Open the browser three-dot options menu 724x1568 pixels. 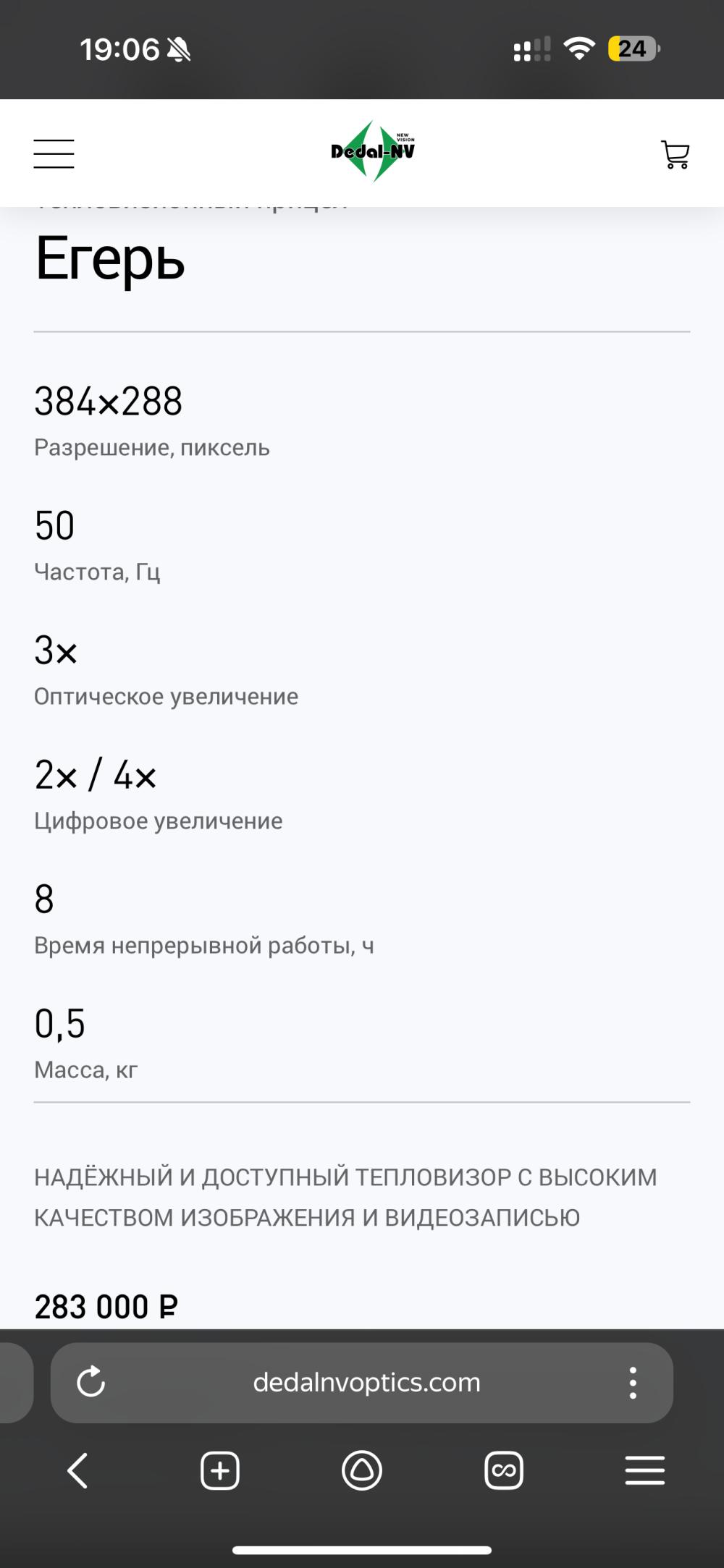(x=634, y=1381)
